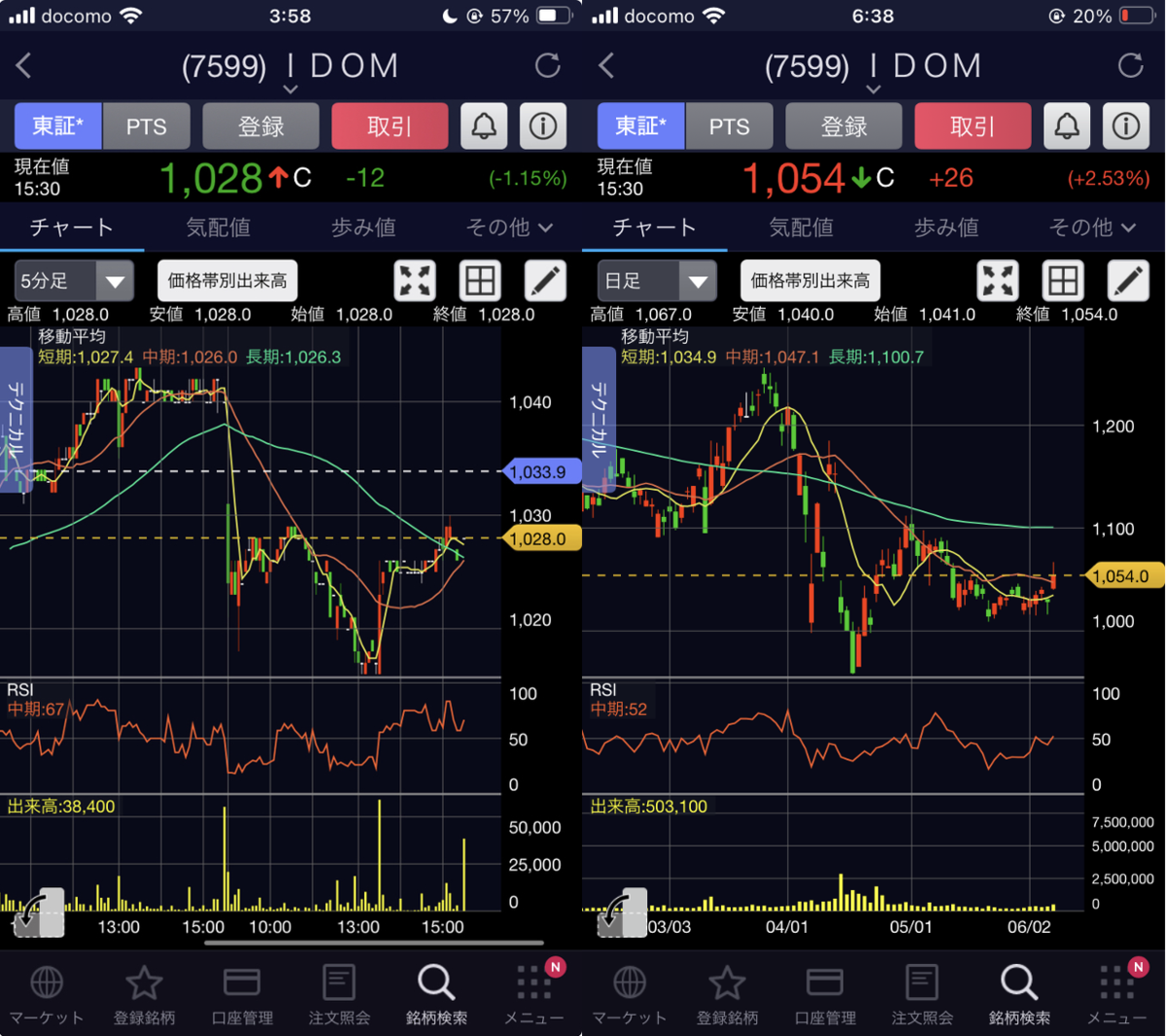1166x1036 pixels.
Task: Expand chart to fullscreen beside 5分足 dropdown
Action: pyautogui.click(x=415, y=281)
